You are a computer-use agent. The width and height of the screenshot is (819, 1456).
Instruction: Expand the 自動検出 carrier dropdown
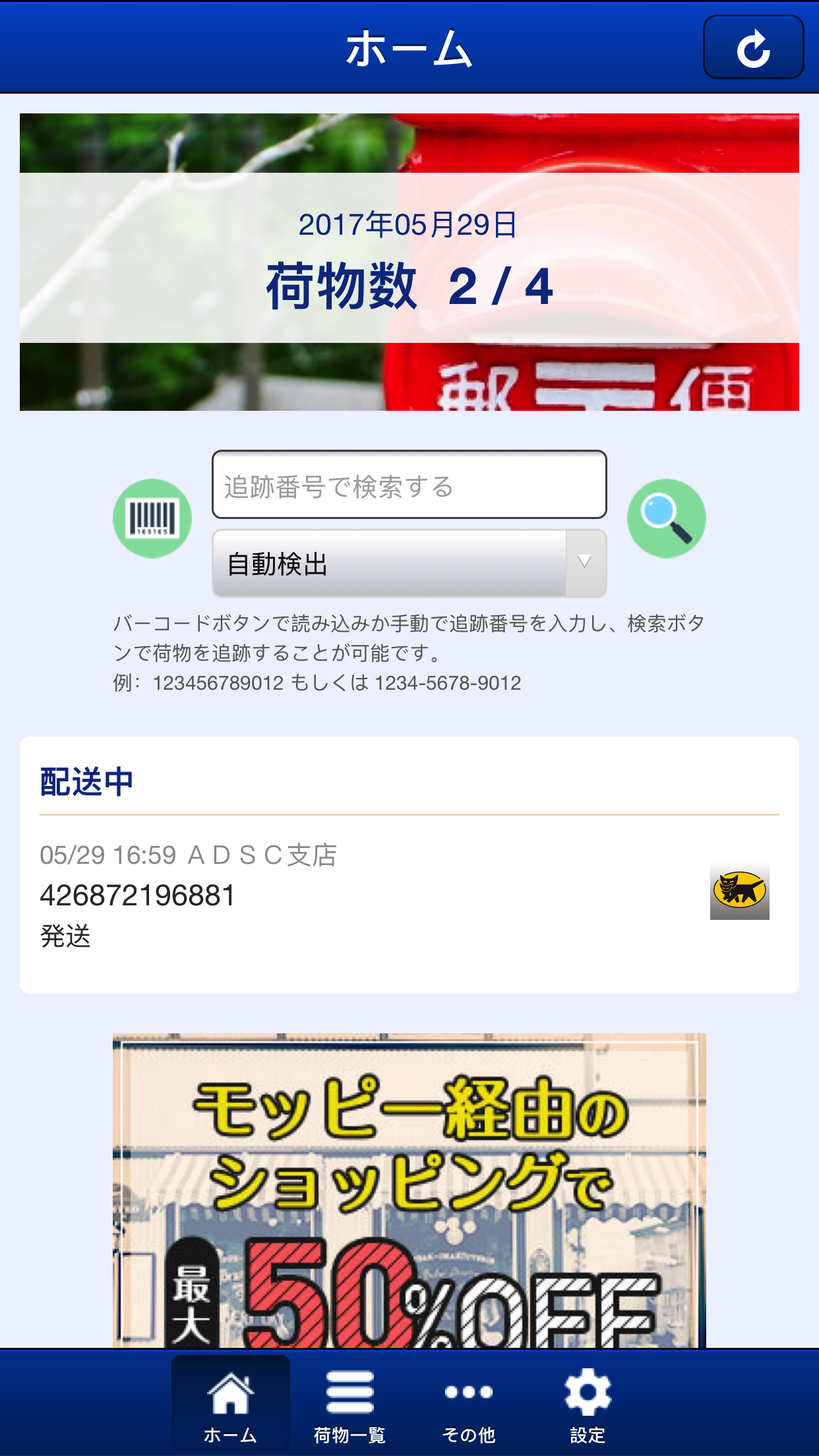409,564
